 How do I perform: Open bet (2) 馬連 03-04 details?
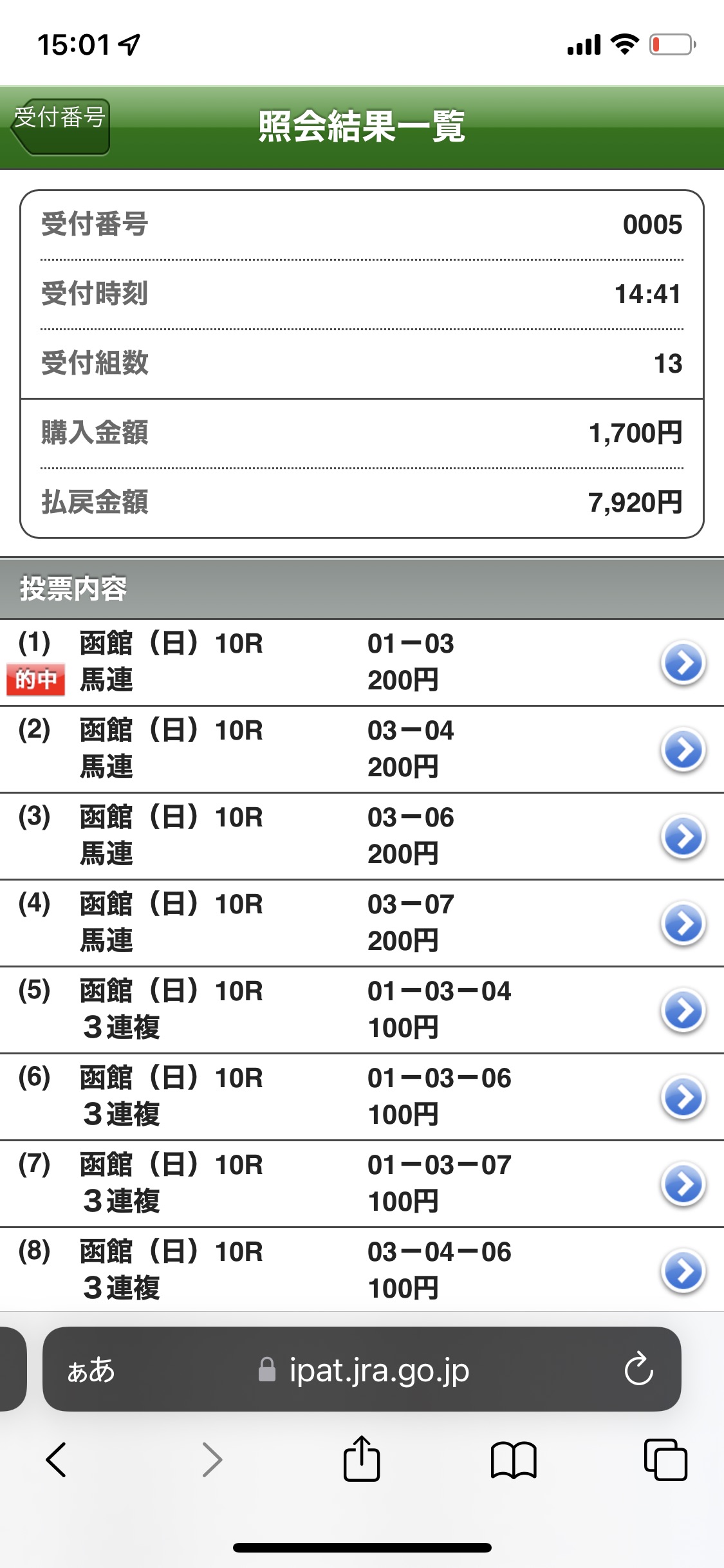683,750
